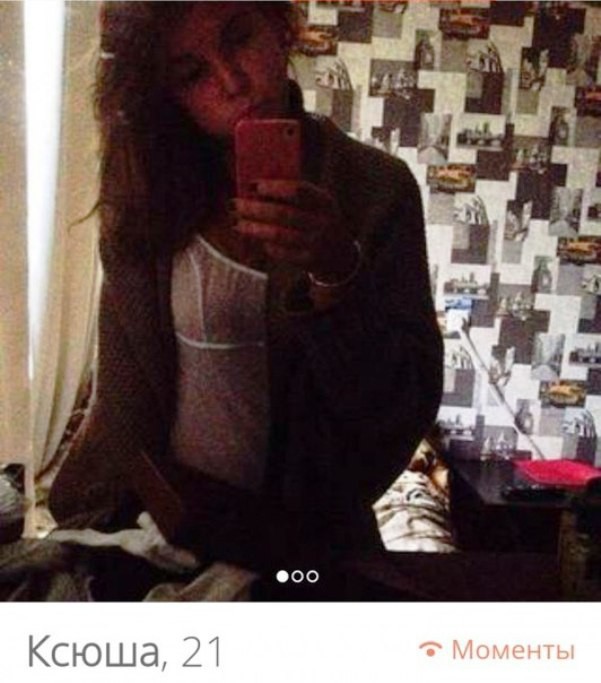This screenshot has width=601, height=683.
Task: Open Моменты for this profile
Action: click(x=498, y=650)
